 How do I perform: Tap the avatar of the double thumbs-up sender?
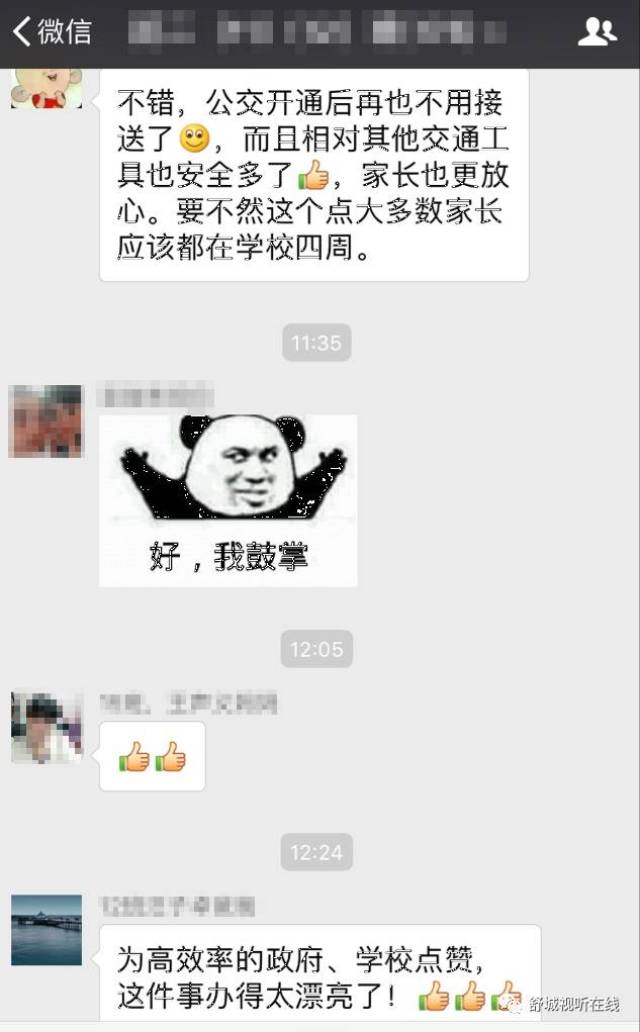46,727
